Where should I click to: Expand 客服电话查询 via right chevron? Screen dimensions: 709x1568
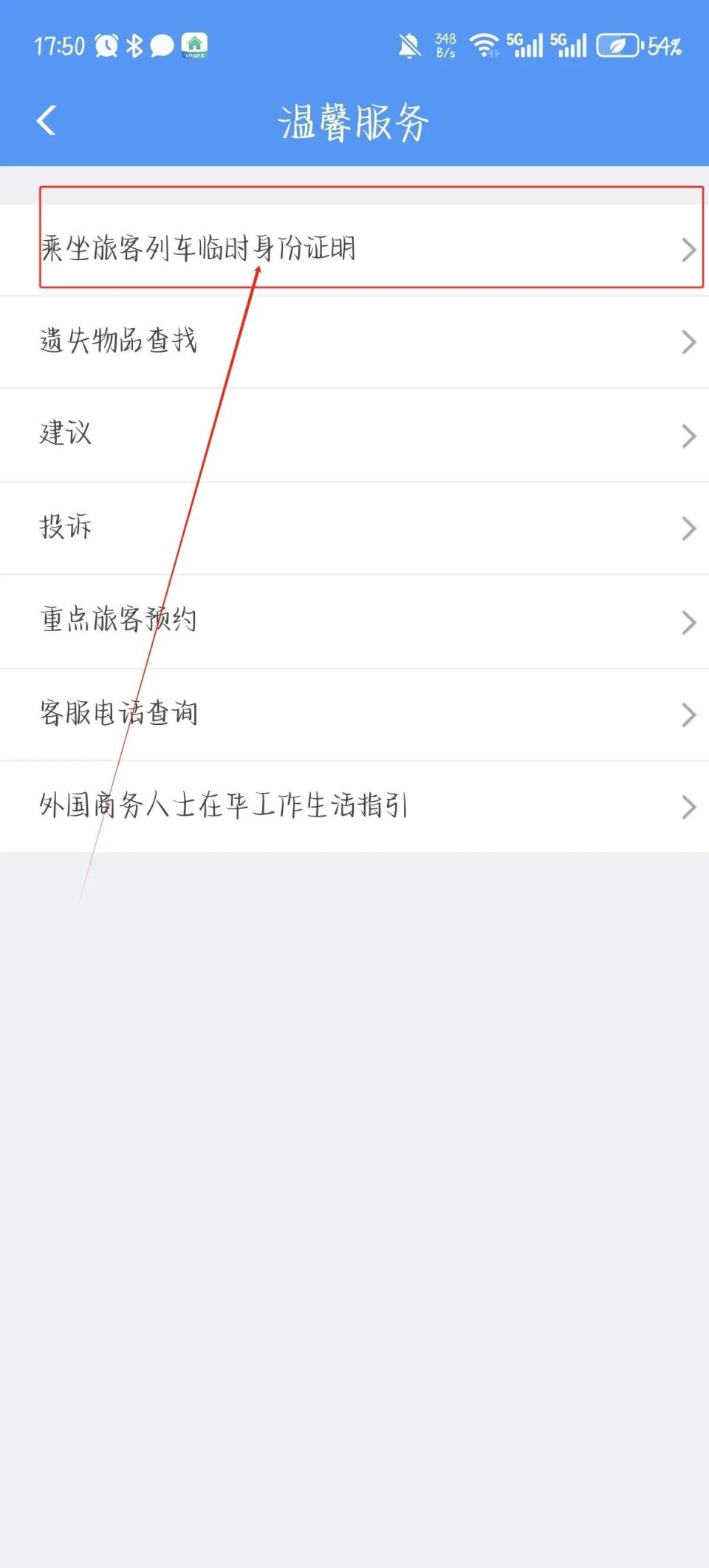(x=688, y=715)
